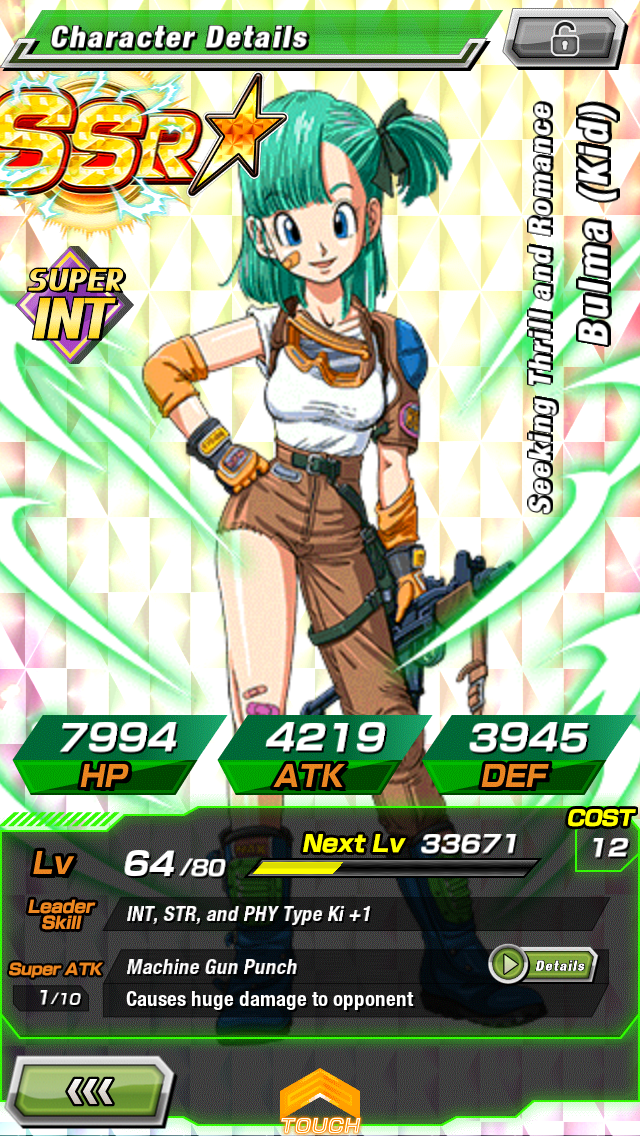Go back with the arrow button
The image size is (640, 1136).
pyautogui.click(x=91, y=1090)
